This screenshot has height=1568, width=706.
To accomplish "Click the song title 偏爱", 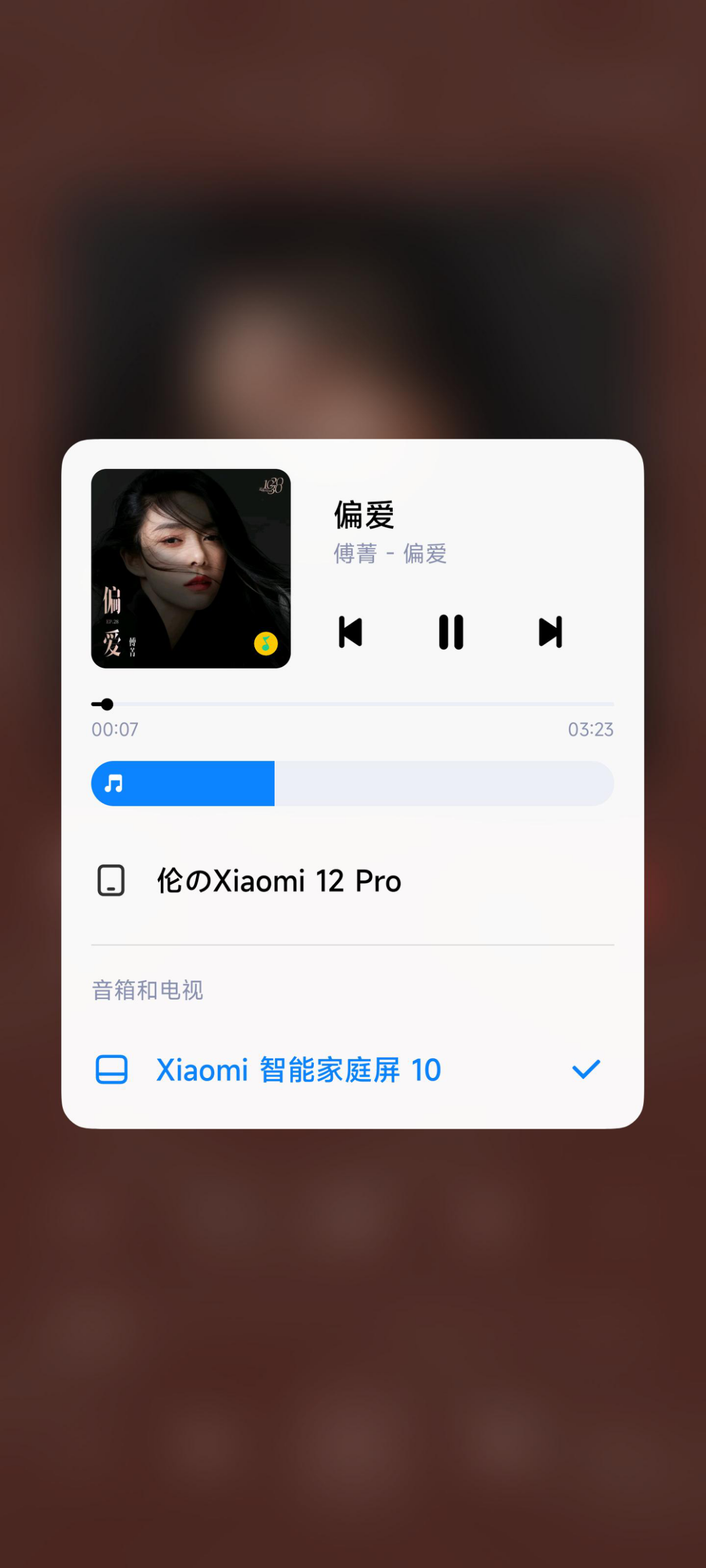I will click(x=365, y=515).
